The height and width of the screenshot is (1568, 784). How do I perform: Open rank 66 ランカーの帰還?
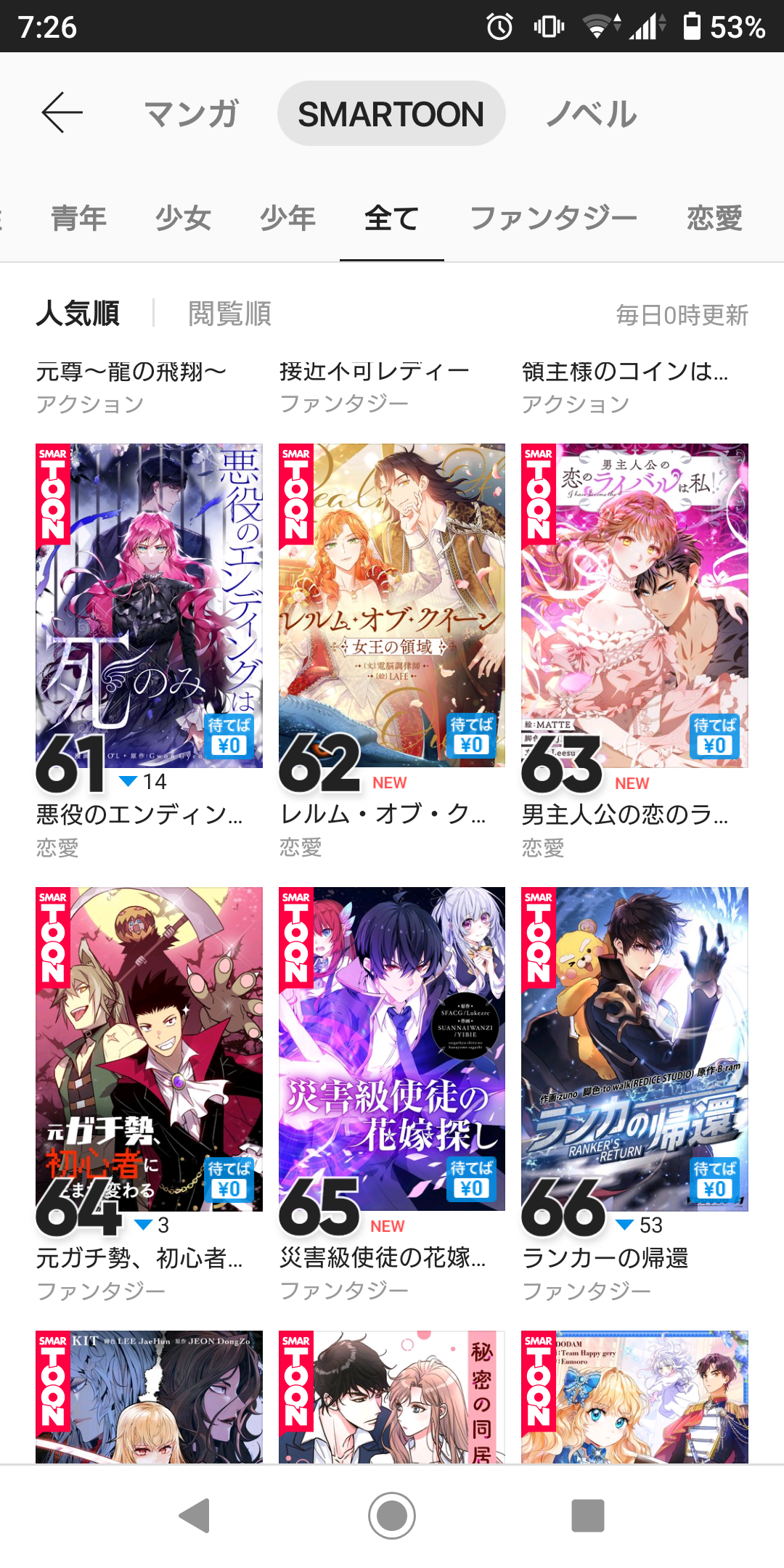click(634, 1049)
